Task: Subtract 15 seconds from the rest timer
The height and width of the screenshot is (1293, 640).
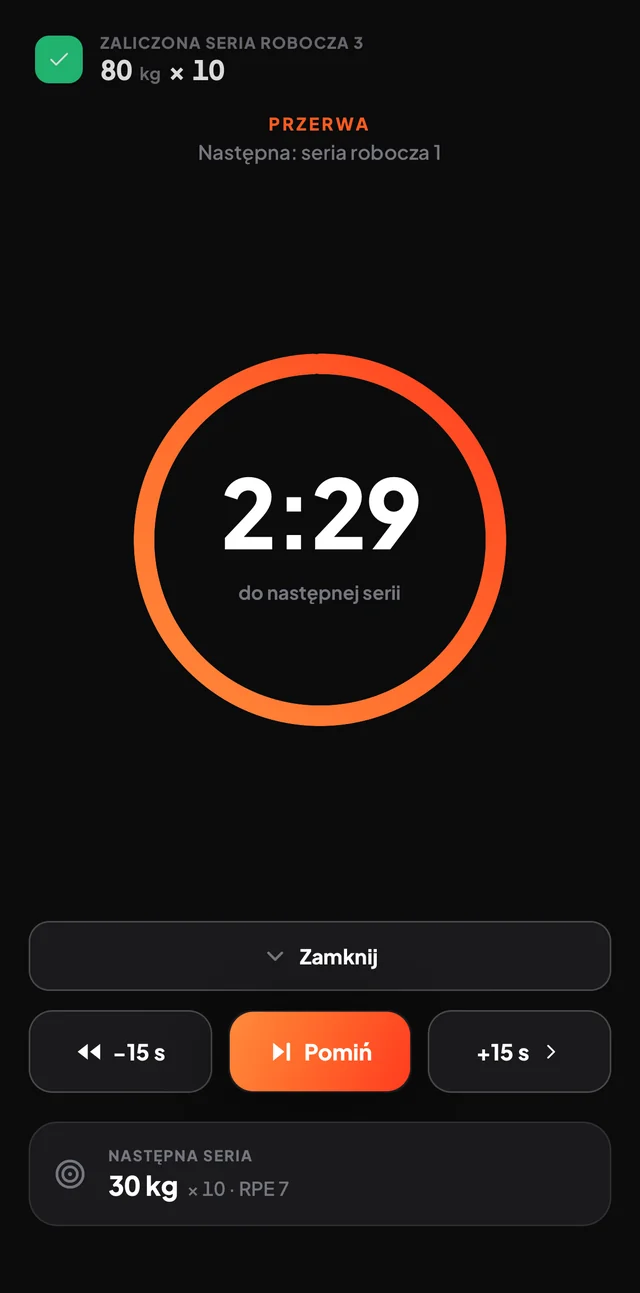Action: [120, 1052]
